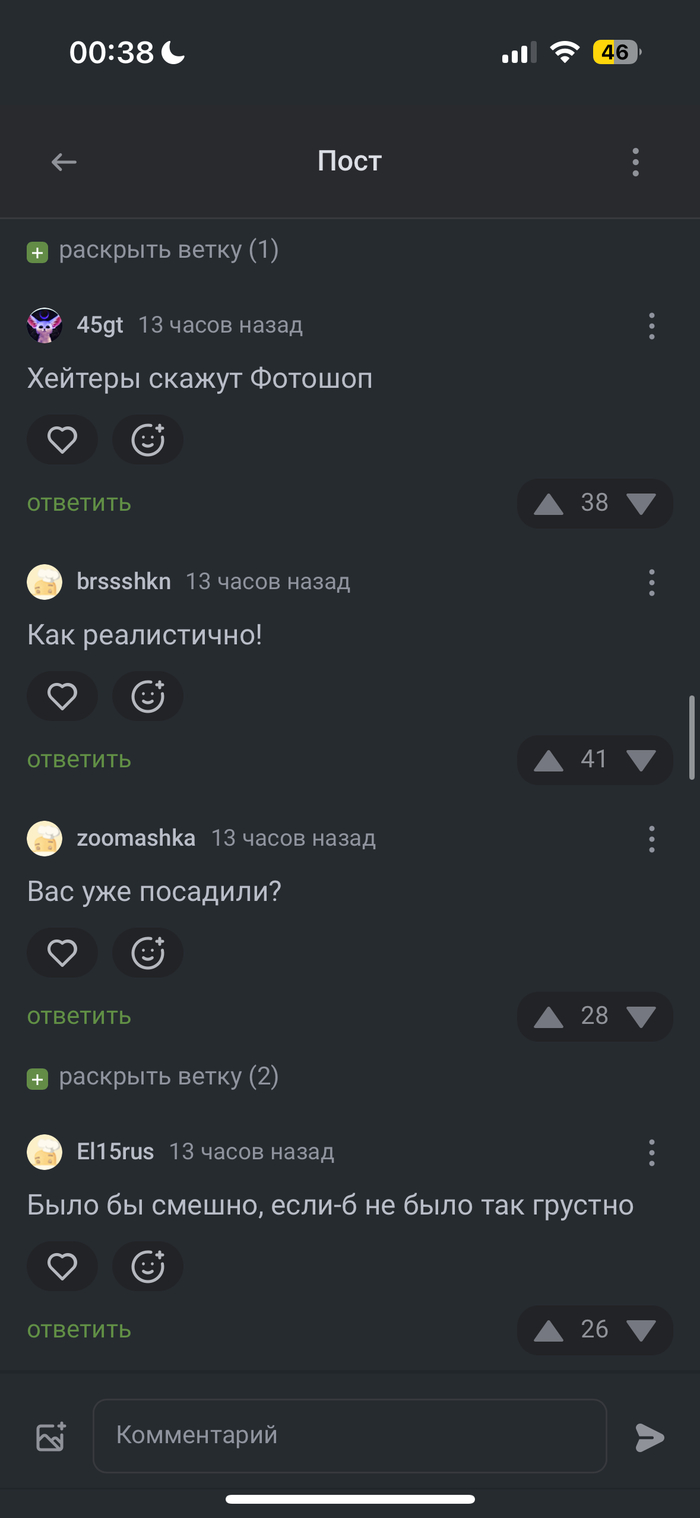Viewport: 700px width, 1518px height.
Task: Send the comment with the arrow icon
Action: (x=649, y=1438)
